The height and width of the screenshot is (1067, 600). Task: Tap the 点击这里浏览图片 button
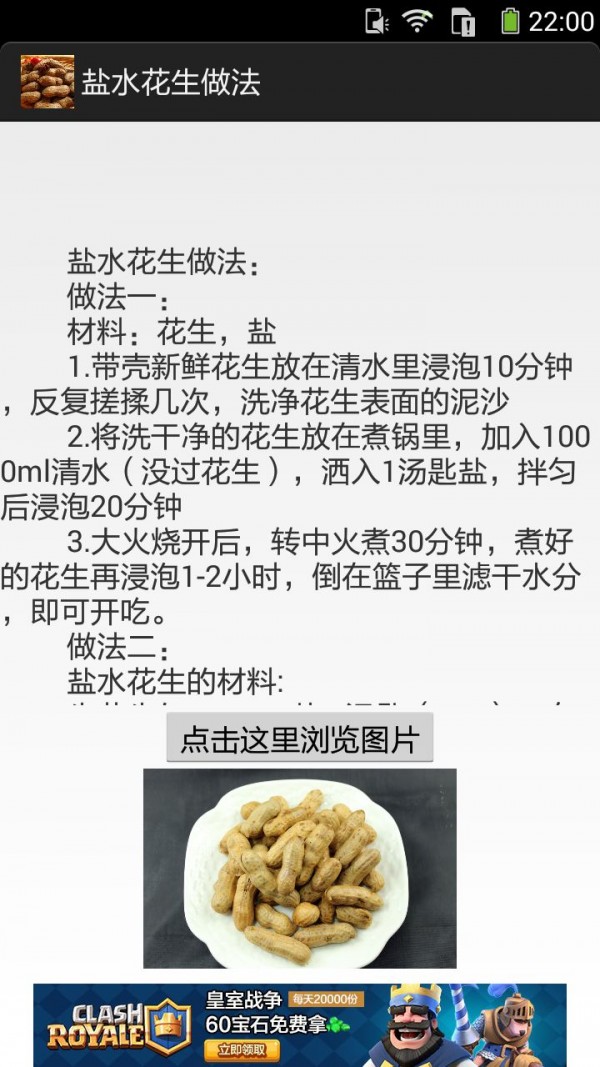click(x=299, y=739)
